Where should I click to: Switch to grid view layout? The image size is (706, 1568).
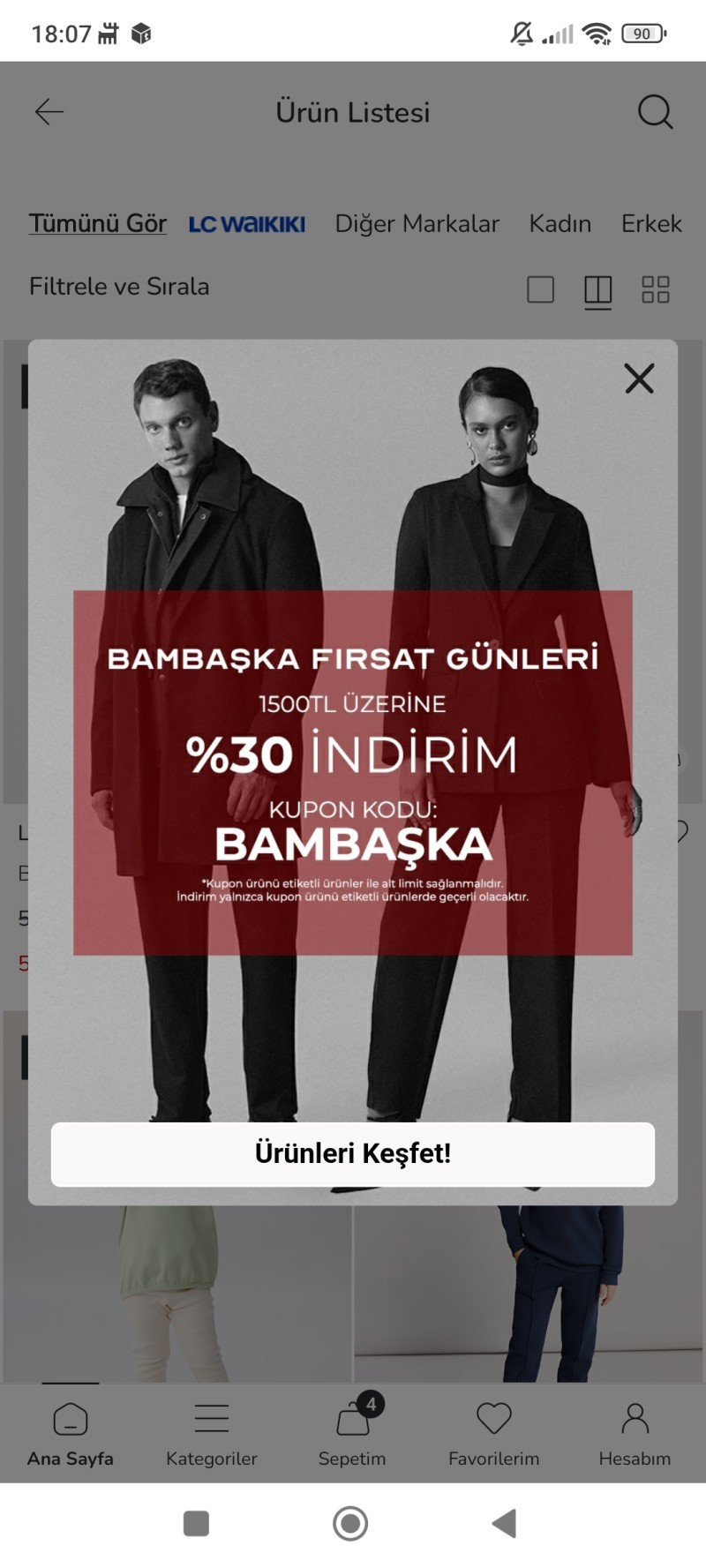click(x=656, y=289)
